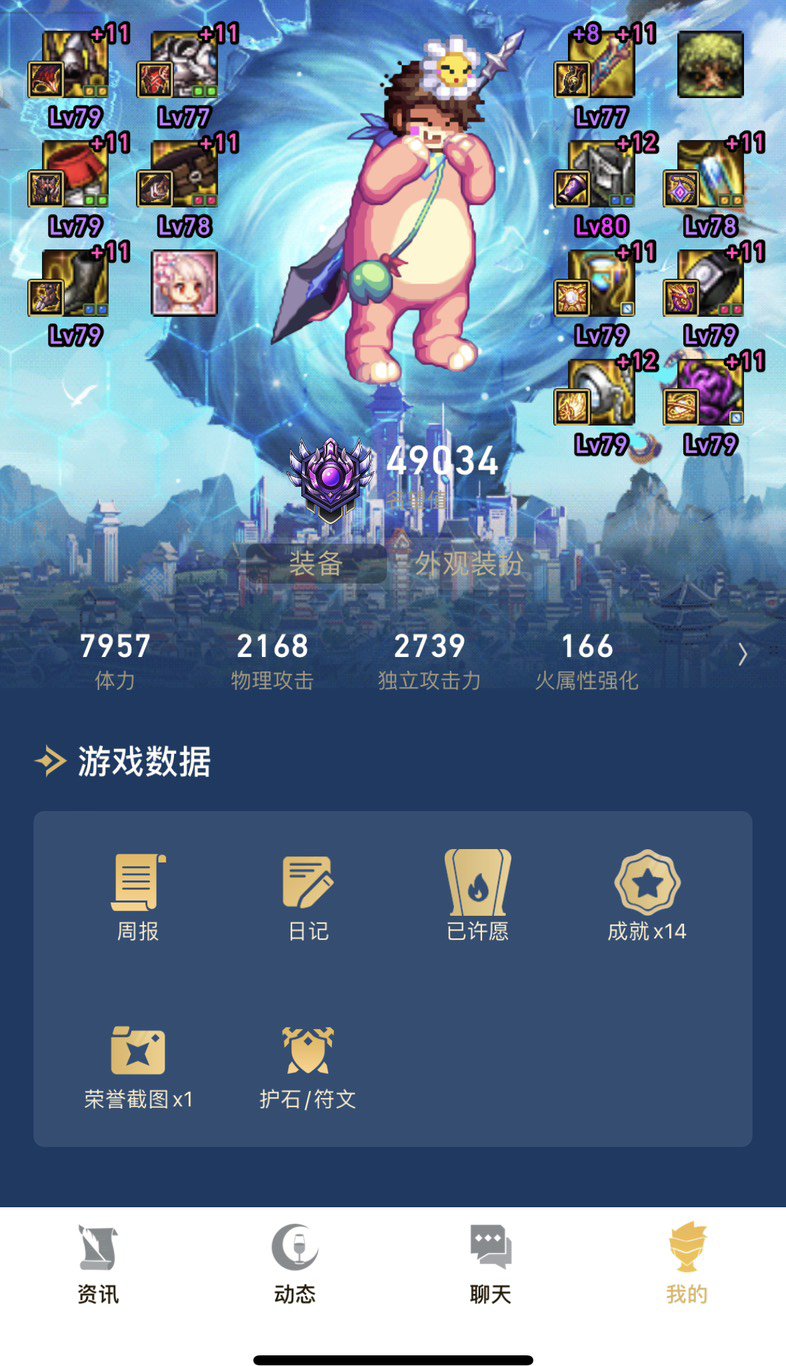
Task: Switch to the 外观装扮 tab
Action: point(469,563)
